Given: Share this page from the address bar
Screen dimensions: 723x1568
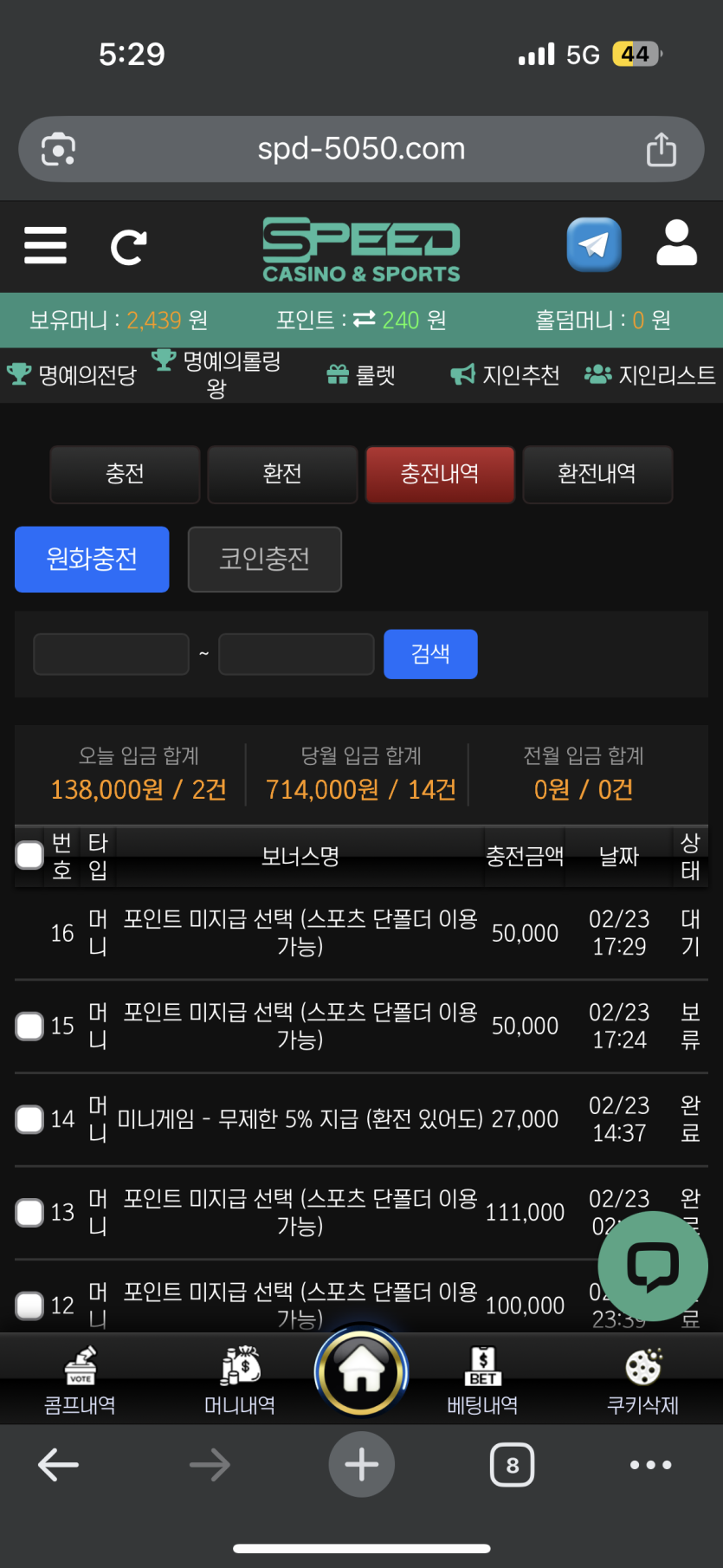Looking at the screenshot, I should coord(662,149).
